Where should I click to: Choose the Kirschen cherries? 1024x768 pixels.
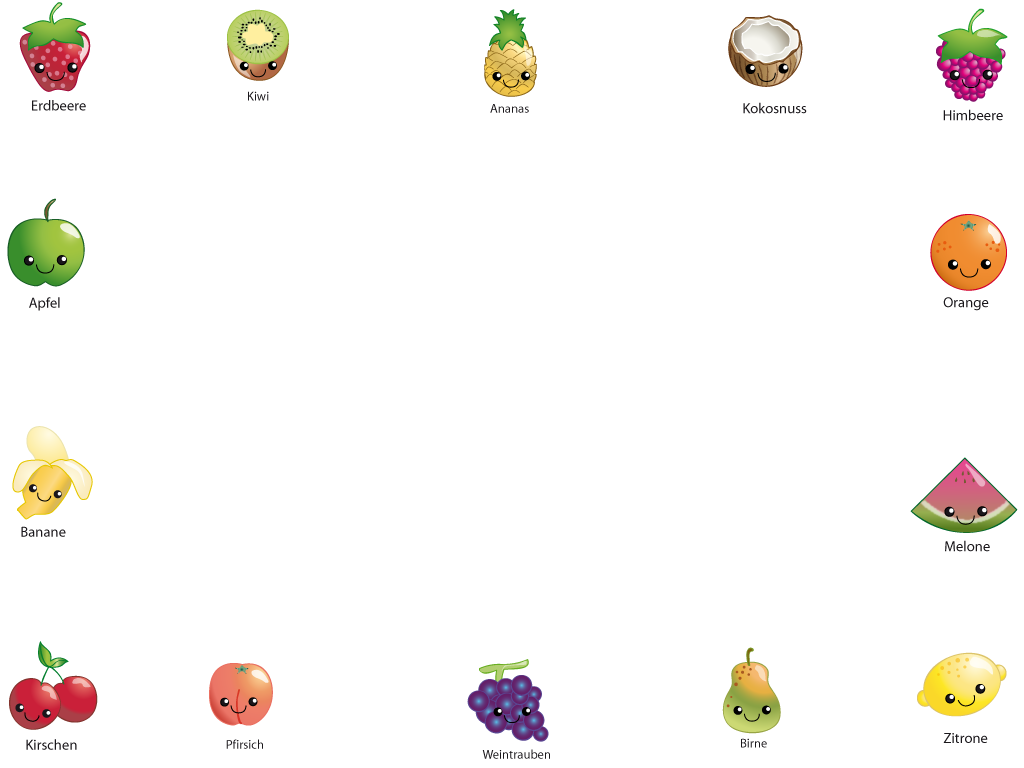[x=52, y=693]
